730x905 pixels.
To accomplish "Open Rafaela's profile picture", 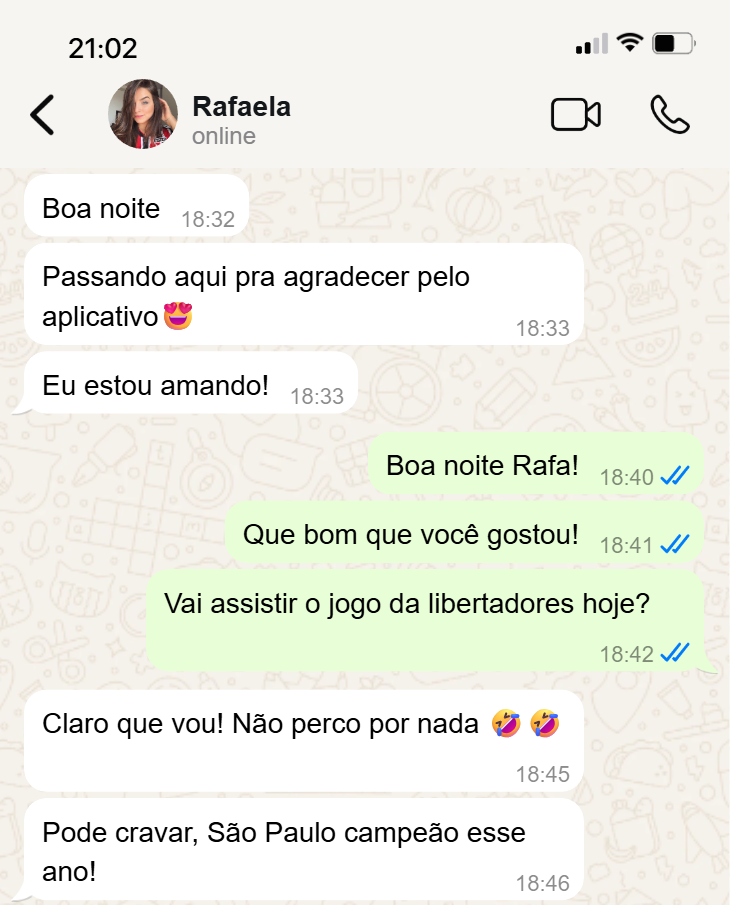I will [143, 115].
